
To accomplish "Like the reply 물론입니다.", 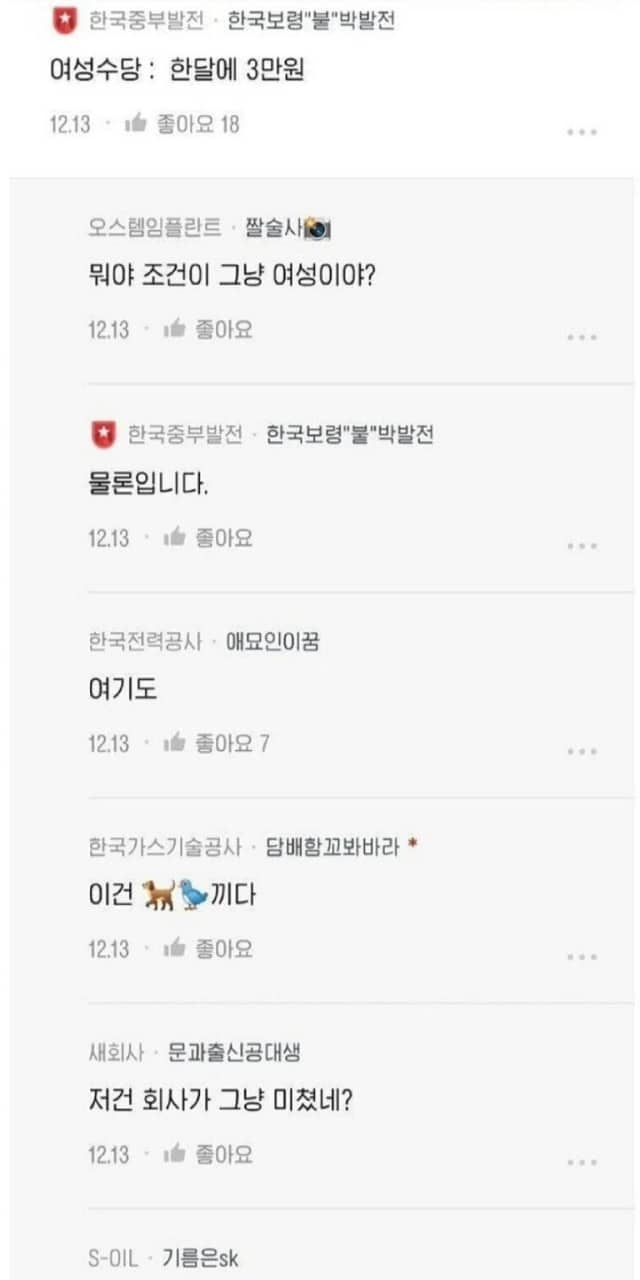I will [x=208, y=537].
